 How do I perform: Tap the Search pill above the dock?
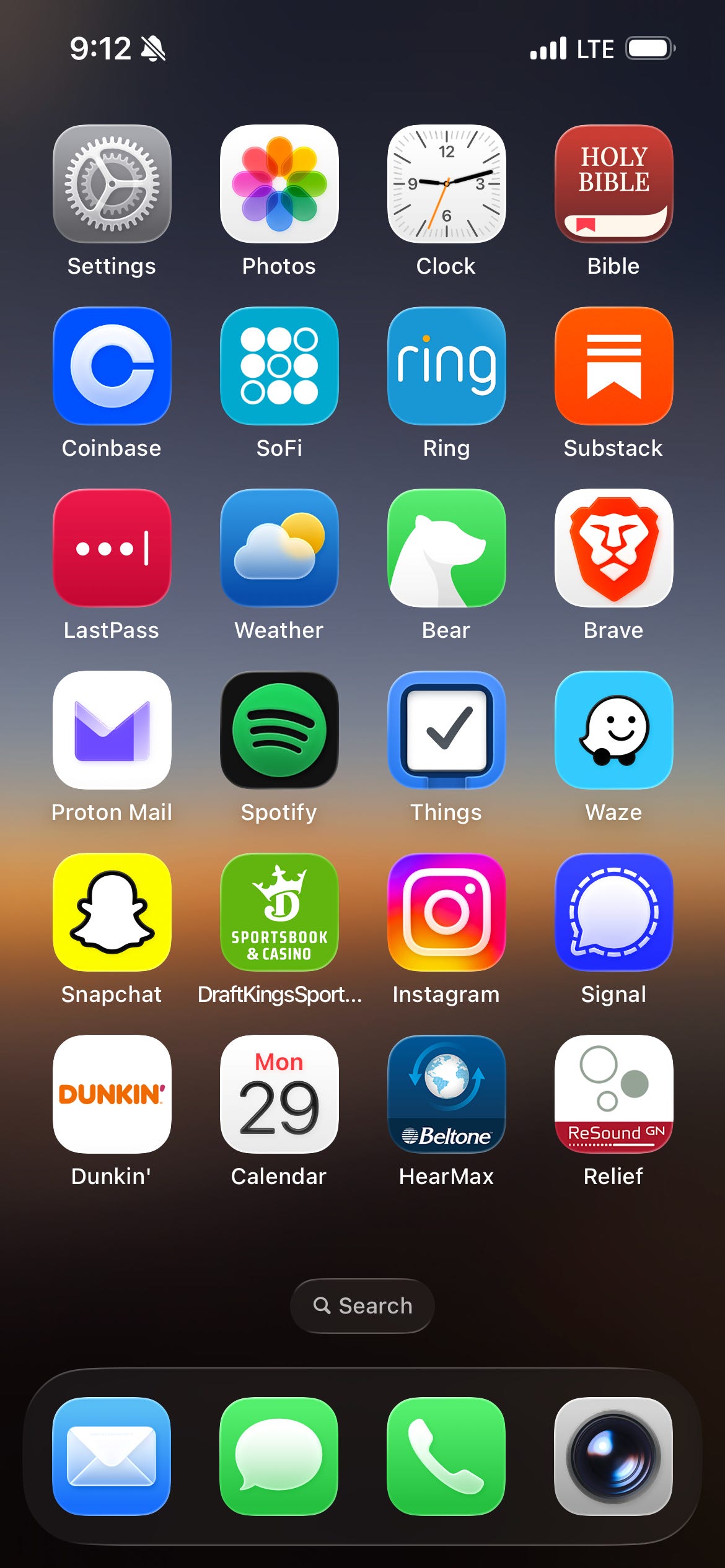(362, 1305)
